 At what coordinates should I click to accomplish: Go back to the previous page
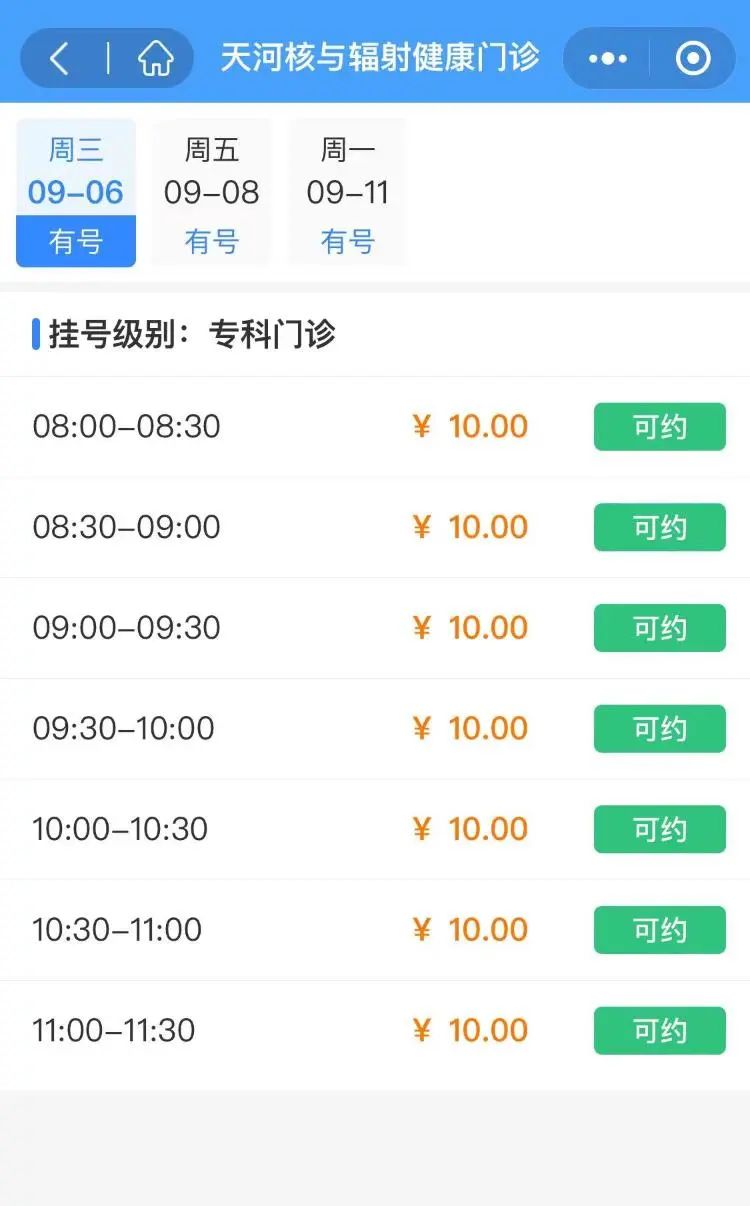[60, 58]
